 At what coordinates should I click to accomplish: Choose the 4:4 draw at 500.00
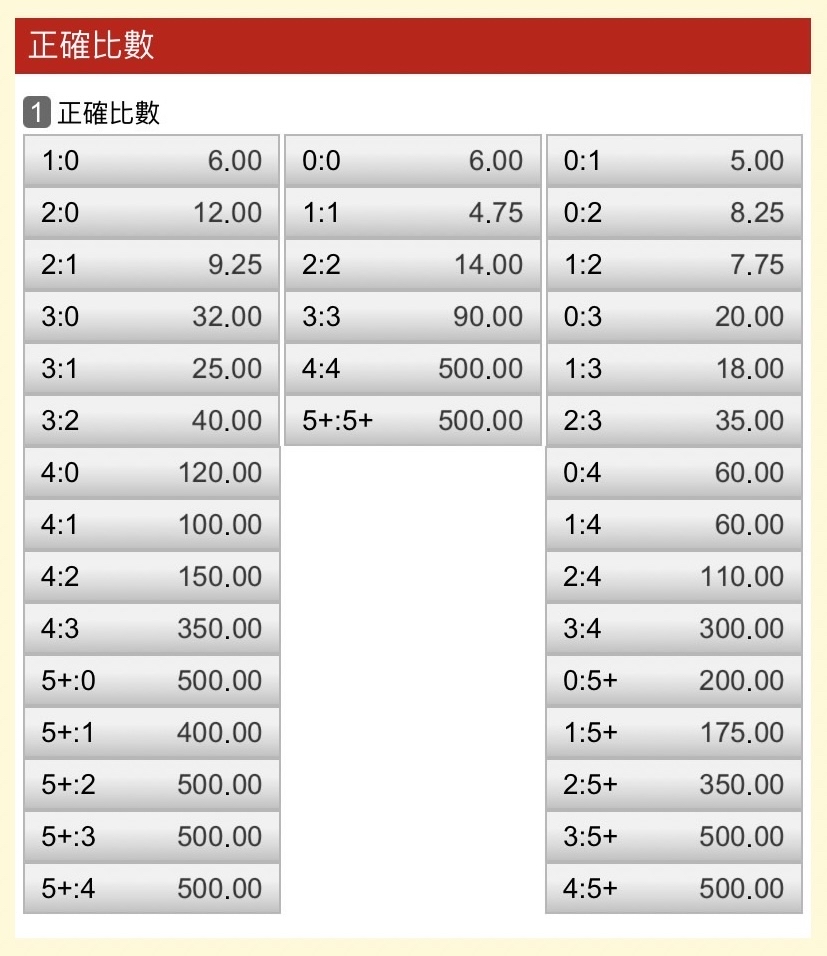(x=412, y=369)
